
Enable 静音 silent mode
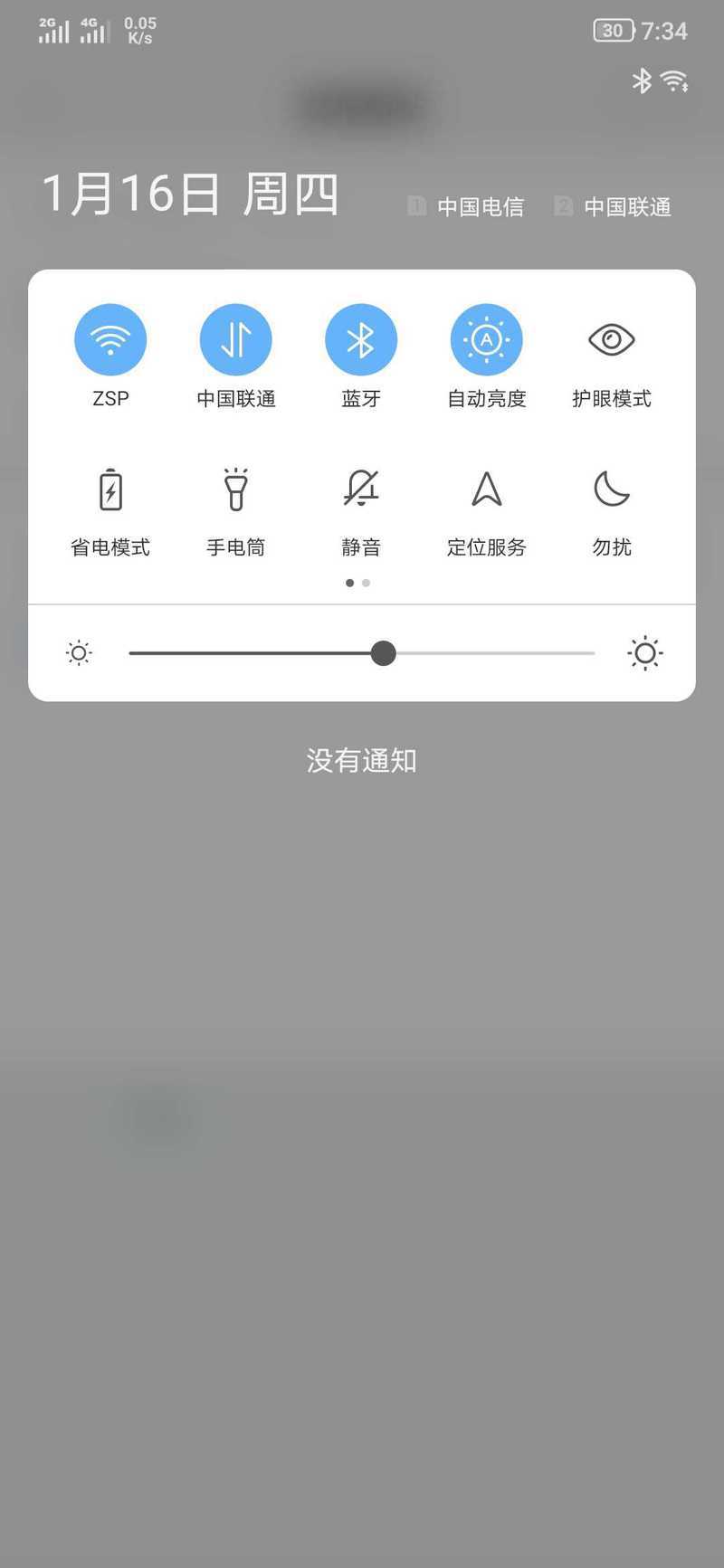361,489
